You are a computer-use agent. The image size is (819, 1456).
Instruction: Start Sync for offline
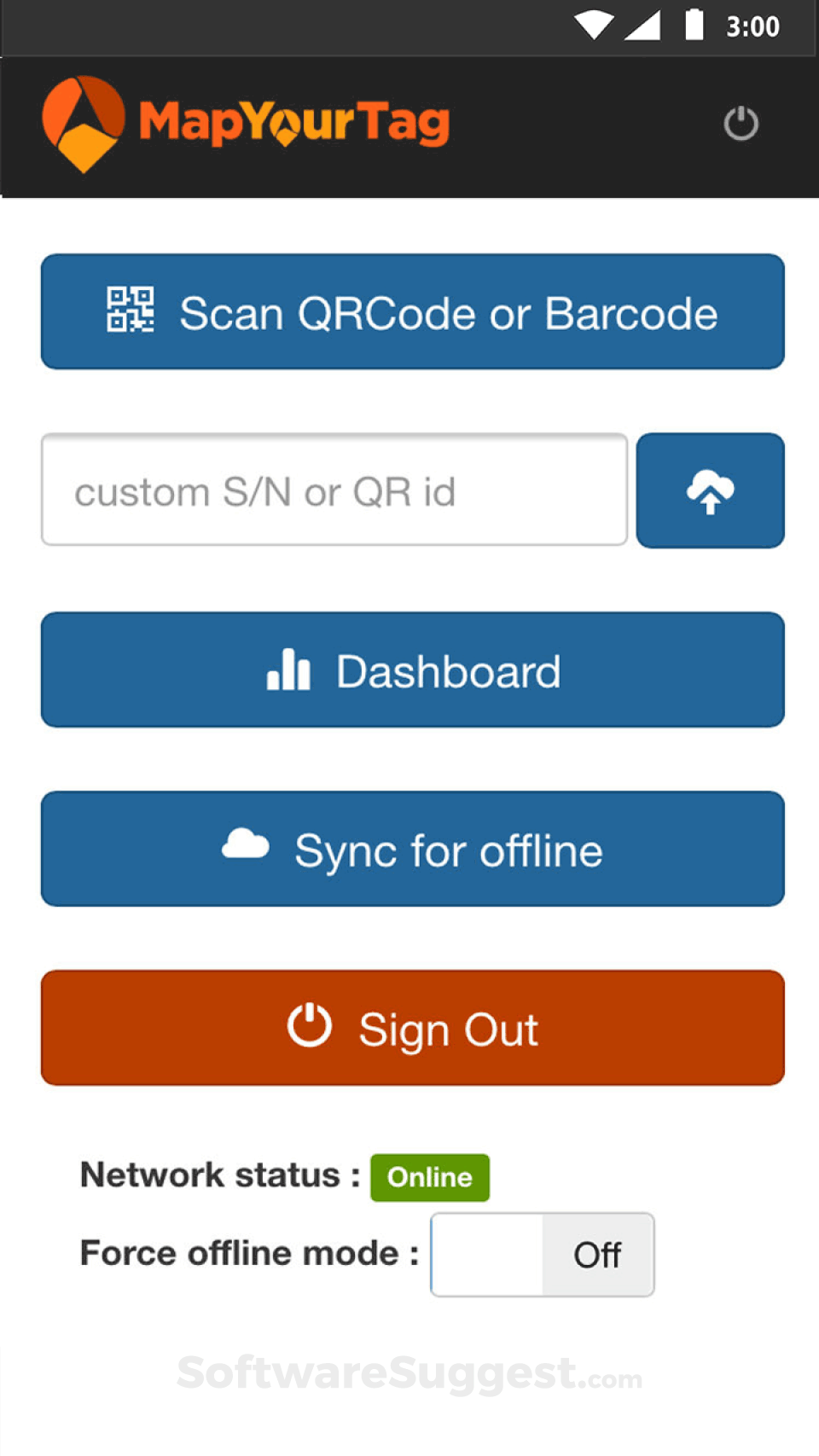(412, 849)
